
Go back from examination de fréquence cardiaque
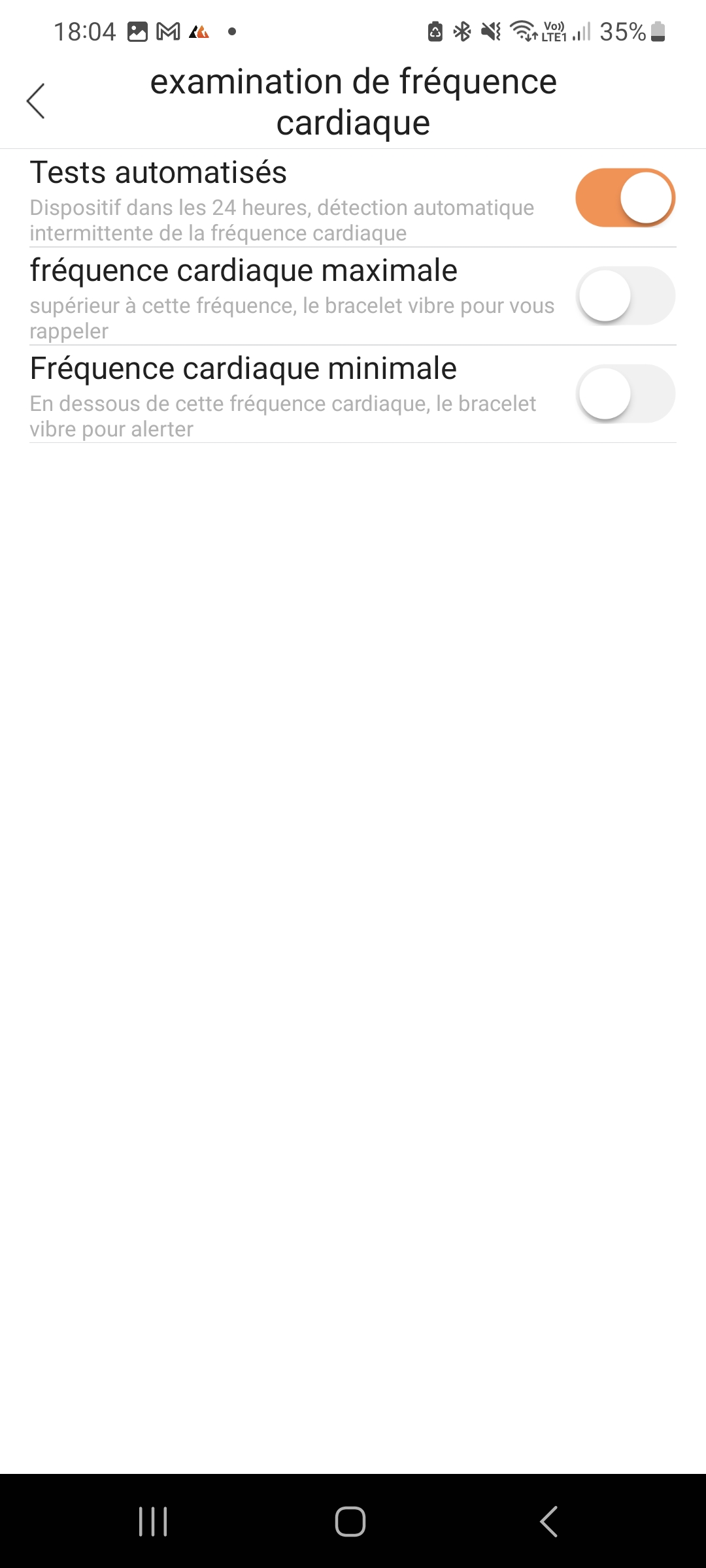(36, 101)
